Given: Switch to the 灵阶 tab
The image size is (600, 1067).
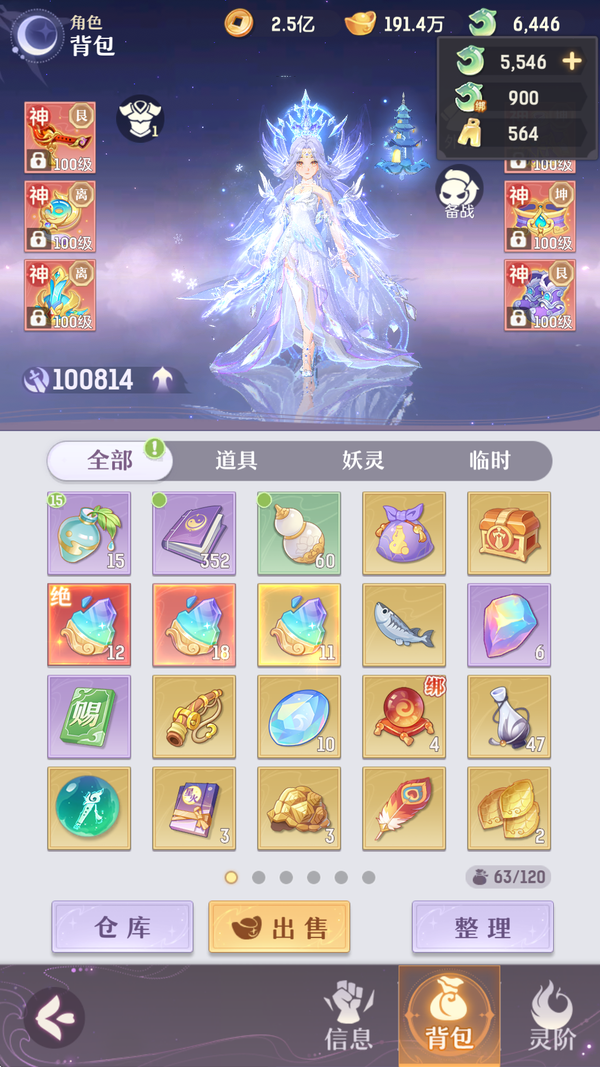Looking at the screenshot, I should point(551,1016).
